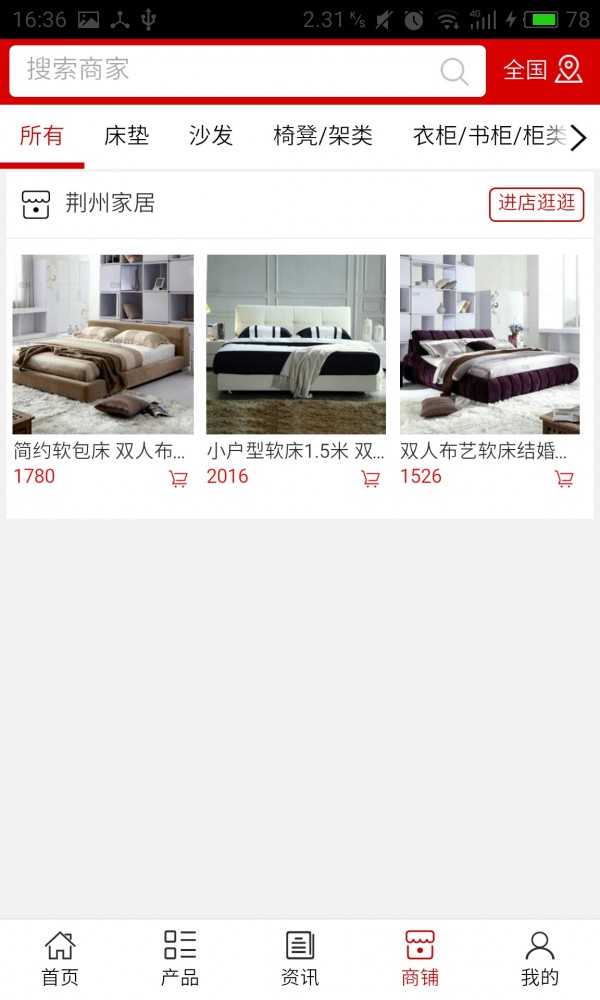Switch to the 产品 tab
Viewport: 600px width, 1000px height.
tap(180, 958)
